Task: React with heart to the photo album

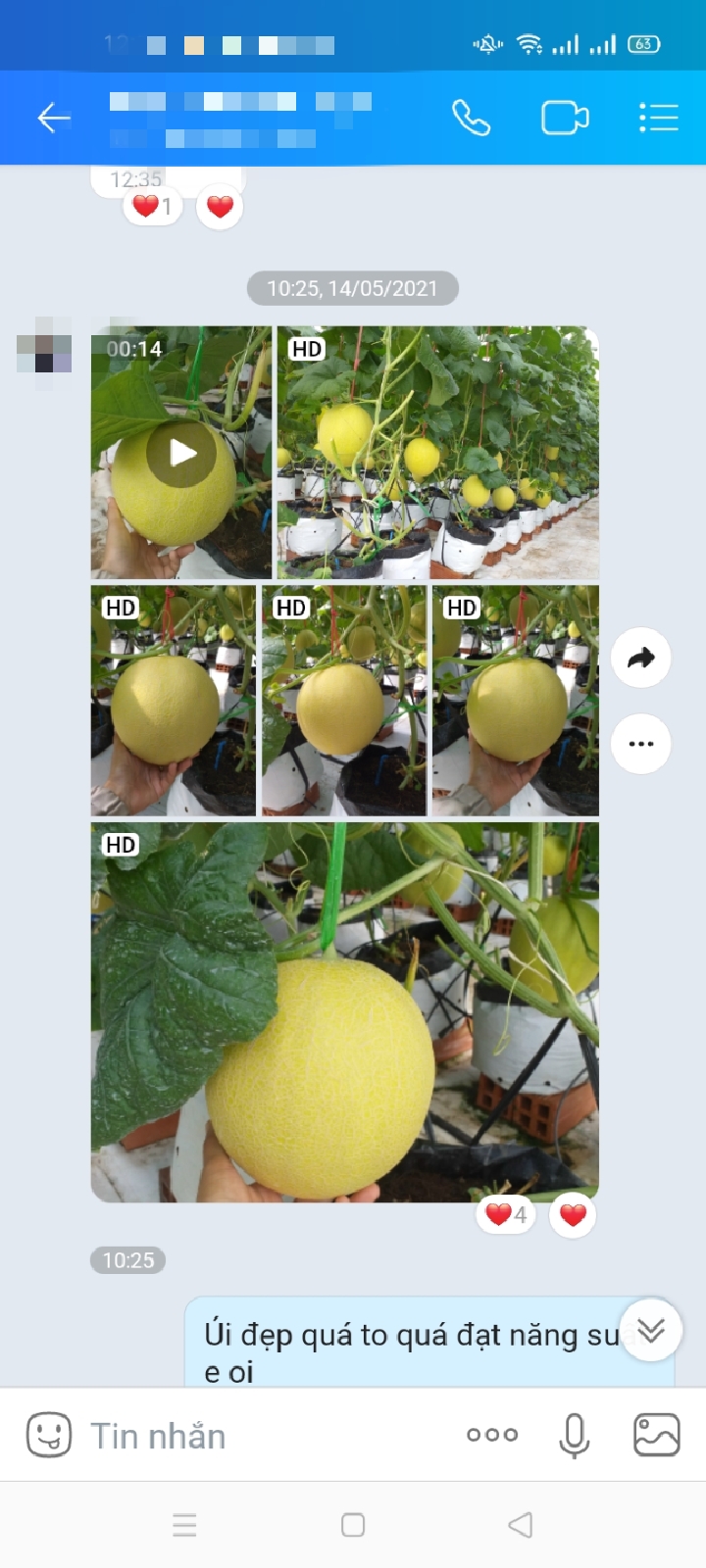Action: click(x=573, y=1215)
